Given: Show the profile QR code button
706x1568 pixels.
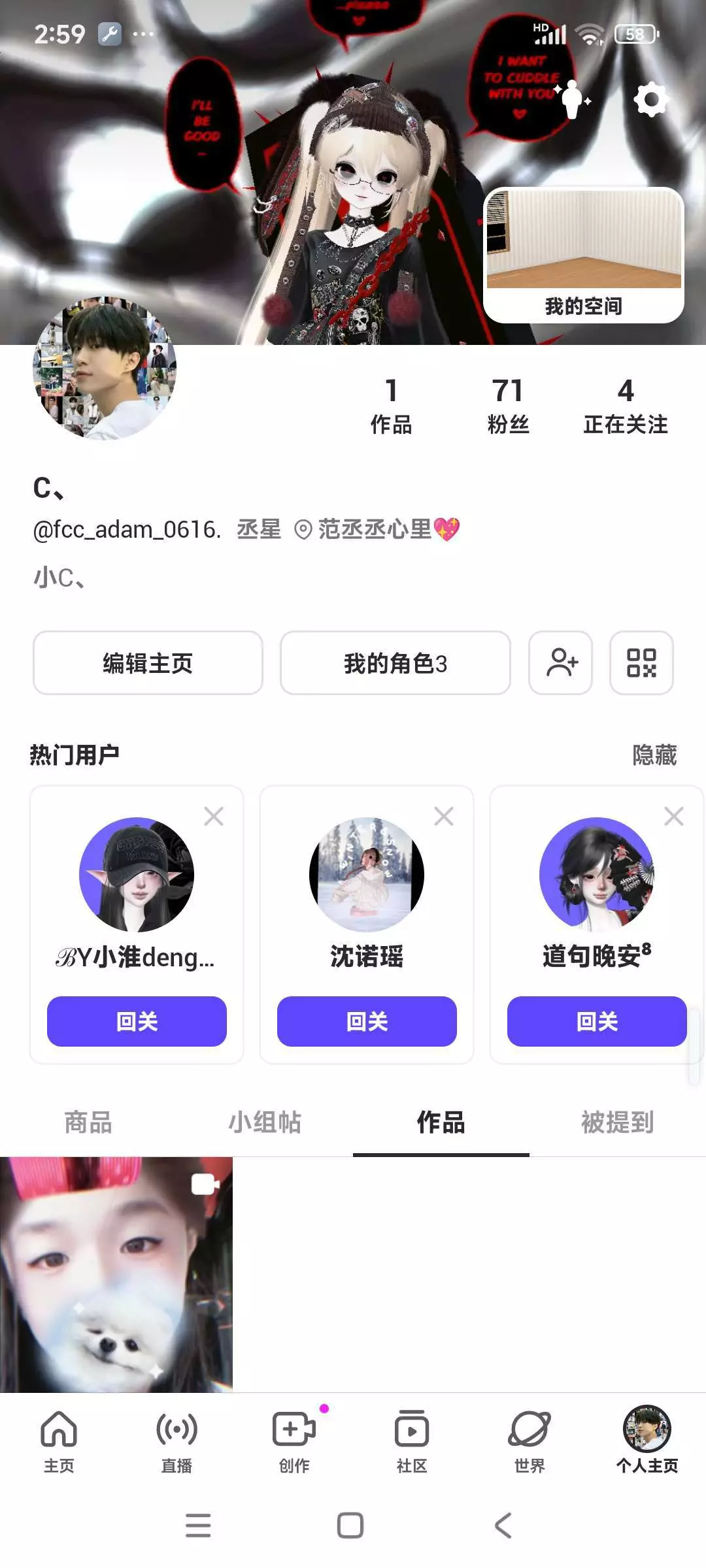Looking at the screenshot, I should 641,663.
